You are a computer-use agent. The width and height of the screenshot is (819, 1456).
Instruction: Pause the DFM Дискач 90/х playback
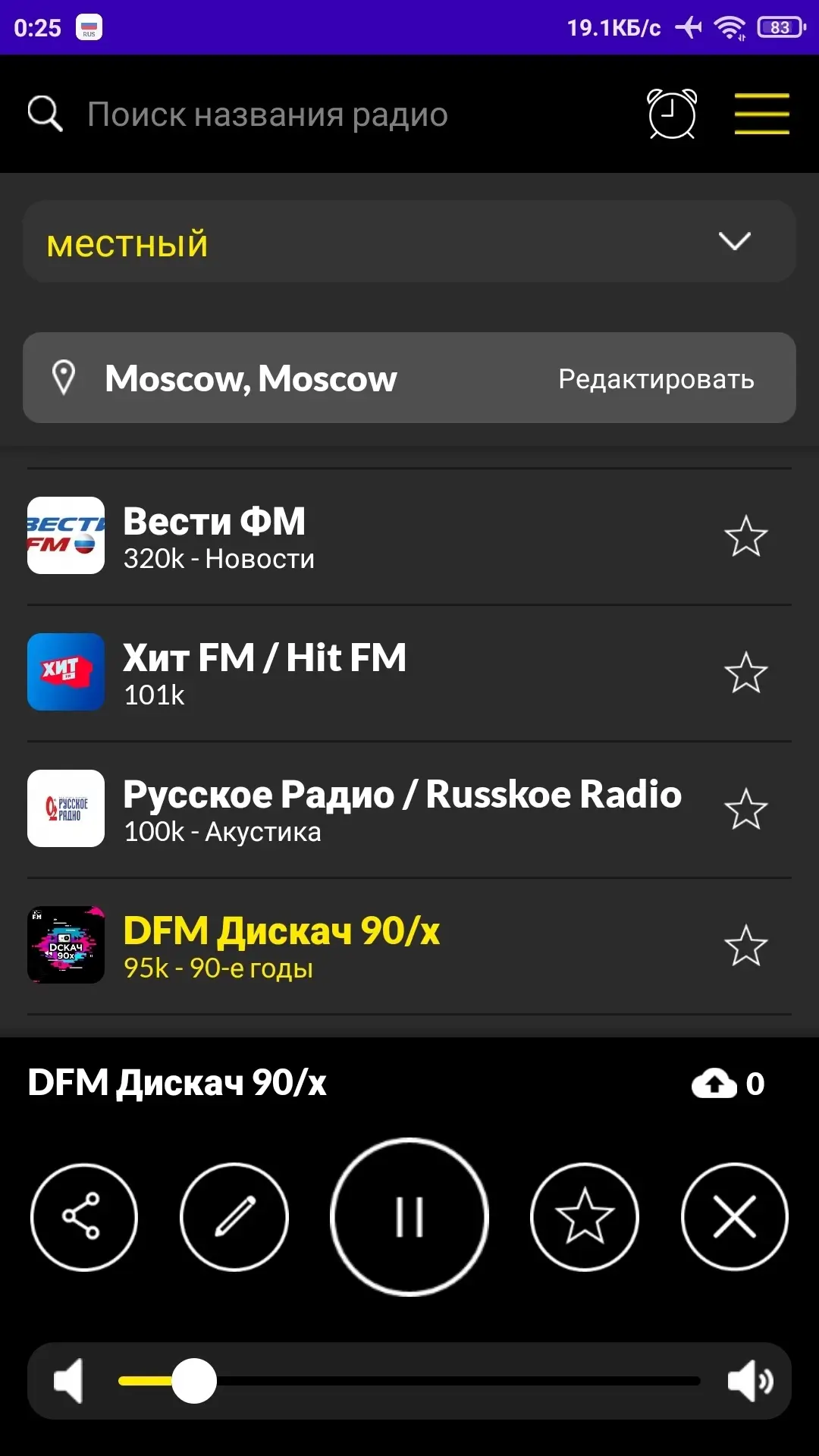coord(409,1216)
